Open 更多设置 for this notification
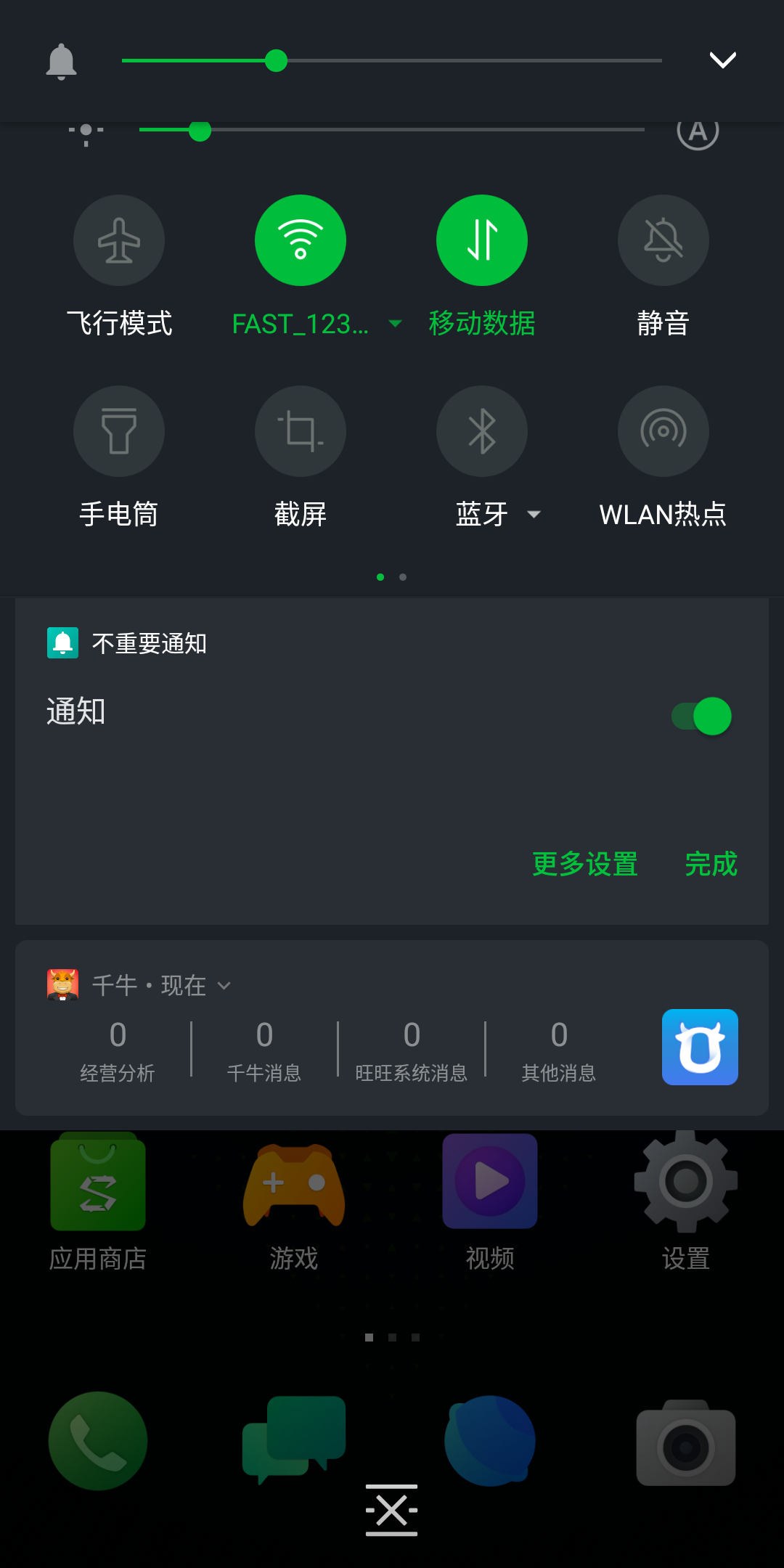The height and width of the screenshot is (1568, 784). tap(585, 864)
